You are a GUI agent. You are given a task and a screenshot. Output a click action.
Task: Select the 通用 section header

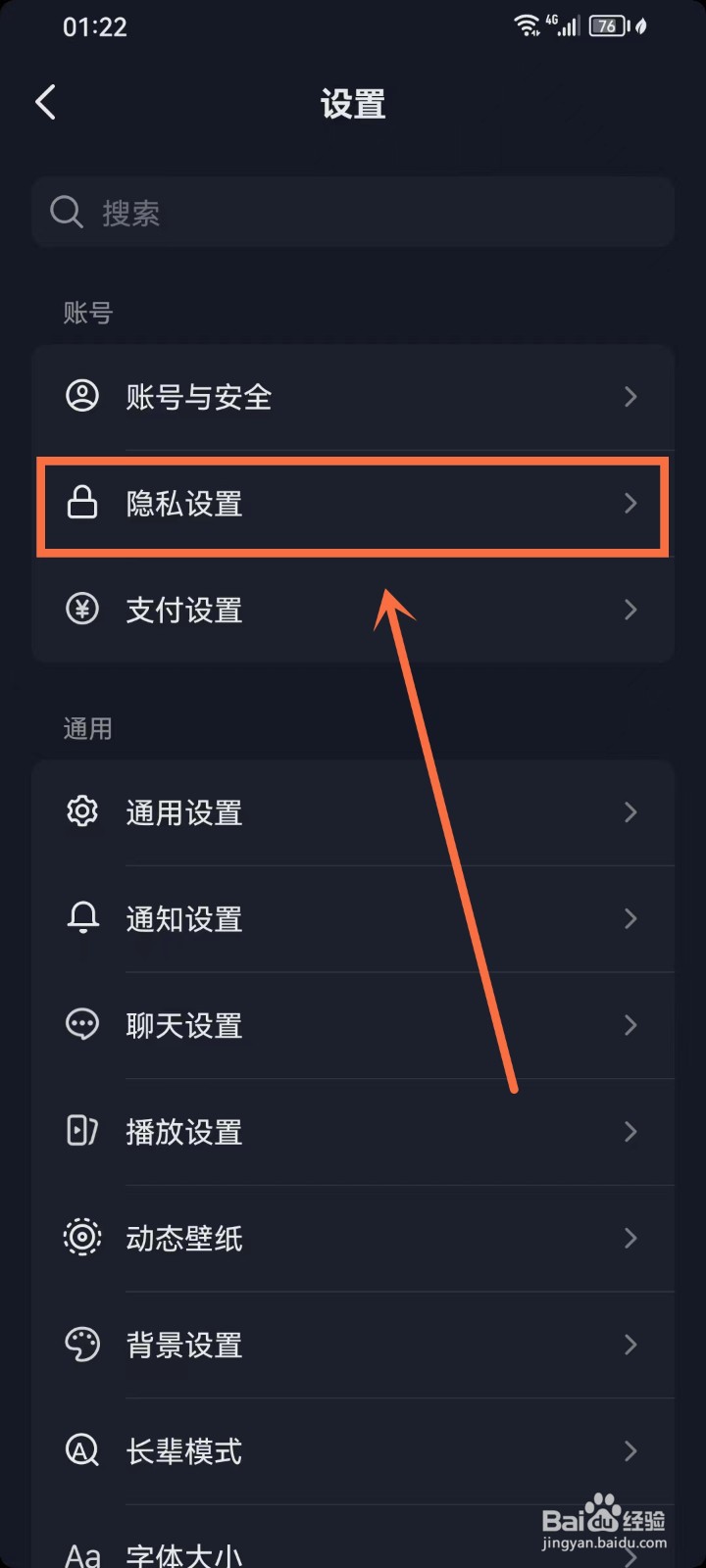[86, 727]
